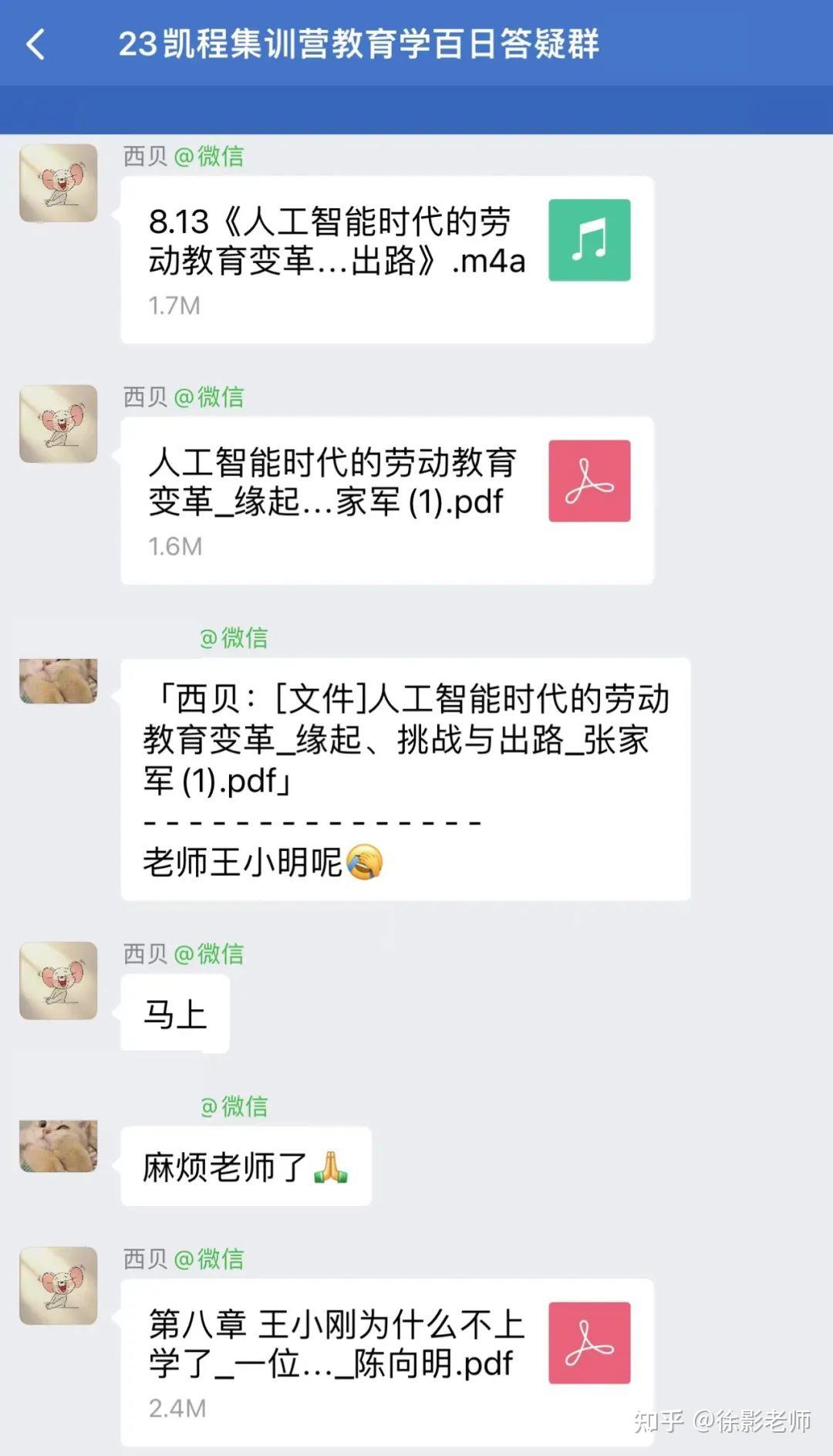This screenshot has height=1456, width=833.
Task: Open the 8.13 m4a audio file
Action: click(387, 259)
